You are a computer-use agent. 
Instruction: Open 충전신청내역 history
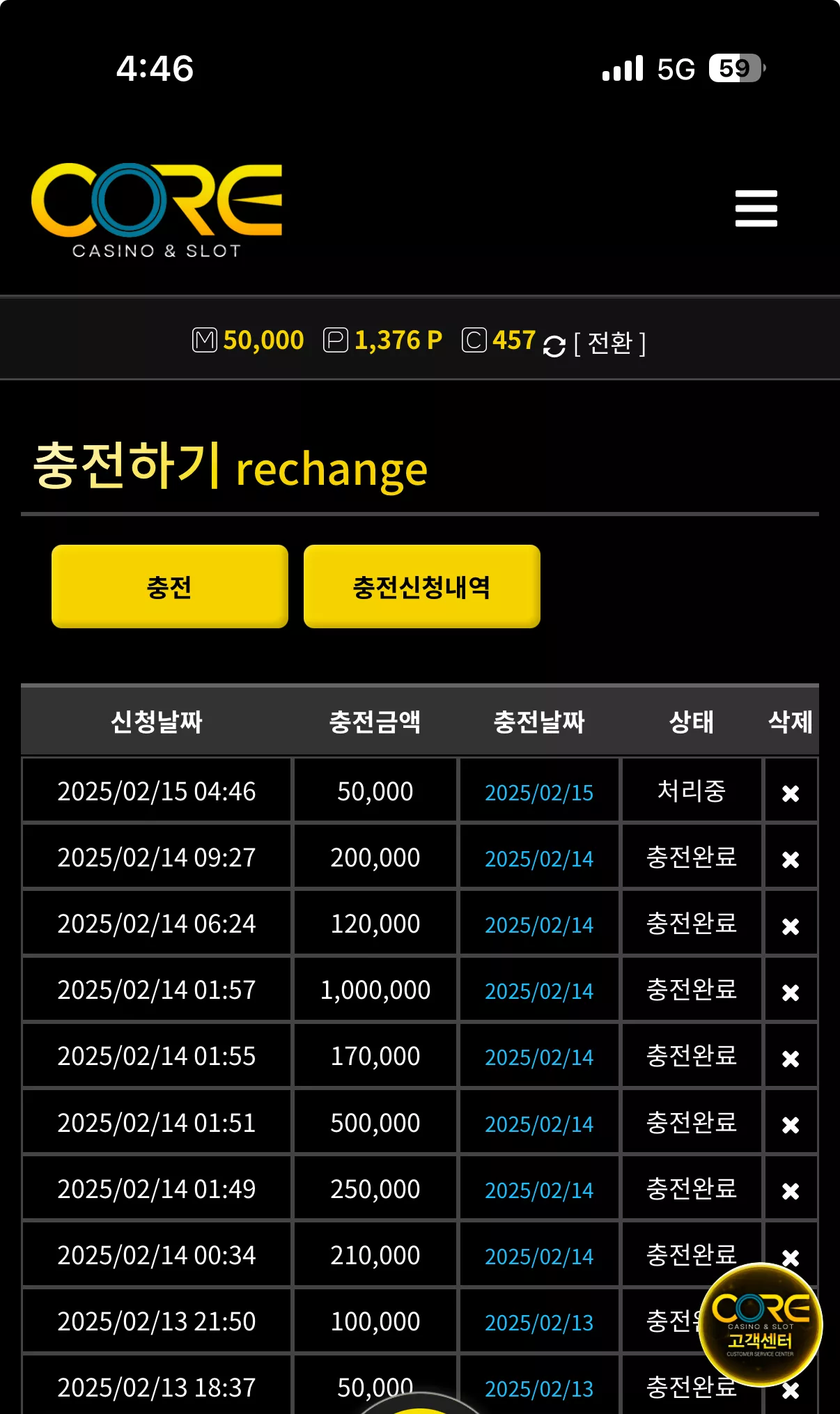coord(422,586)
